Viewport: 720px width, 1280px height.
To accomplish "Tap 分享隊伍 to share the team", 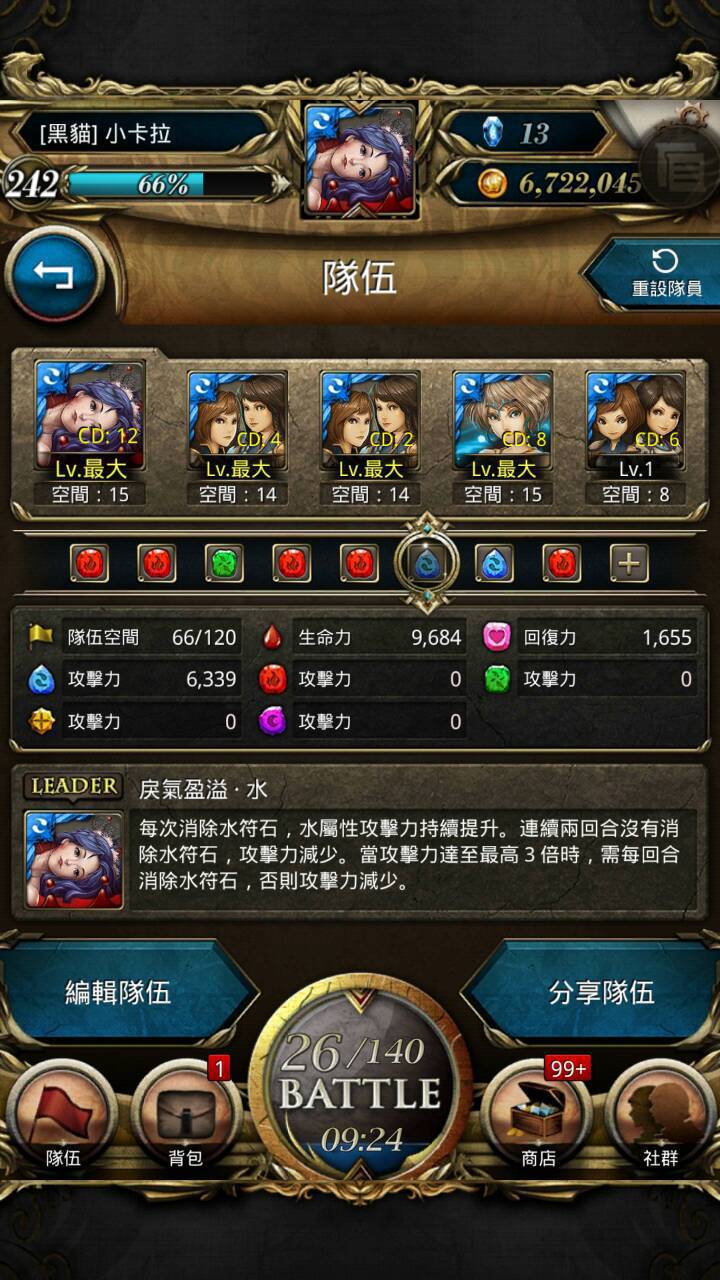I will pos(601,991).
